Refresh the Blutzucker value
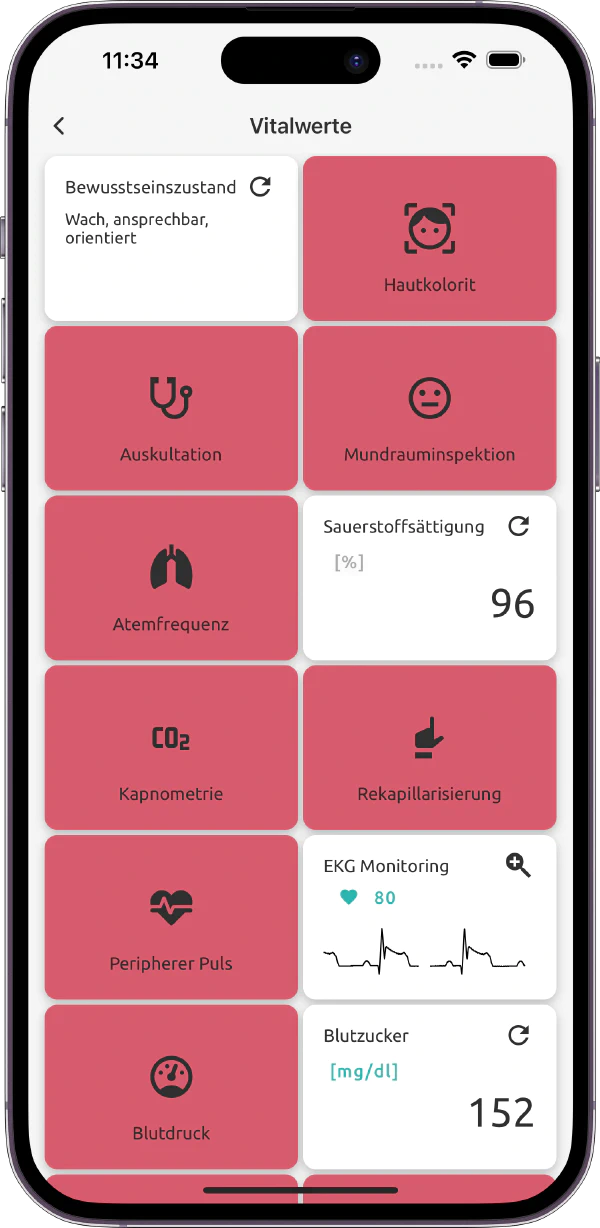600x1228 pixels. pyautogui.click(x=518, y=1035)
